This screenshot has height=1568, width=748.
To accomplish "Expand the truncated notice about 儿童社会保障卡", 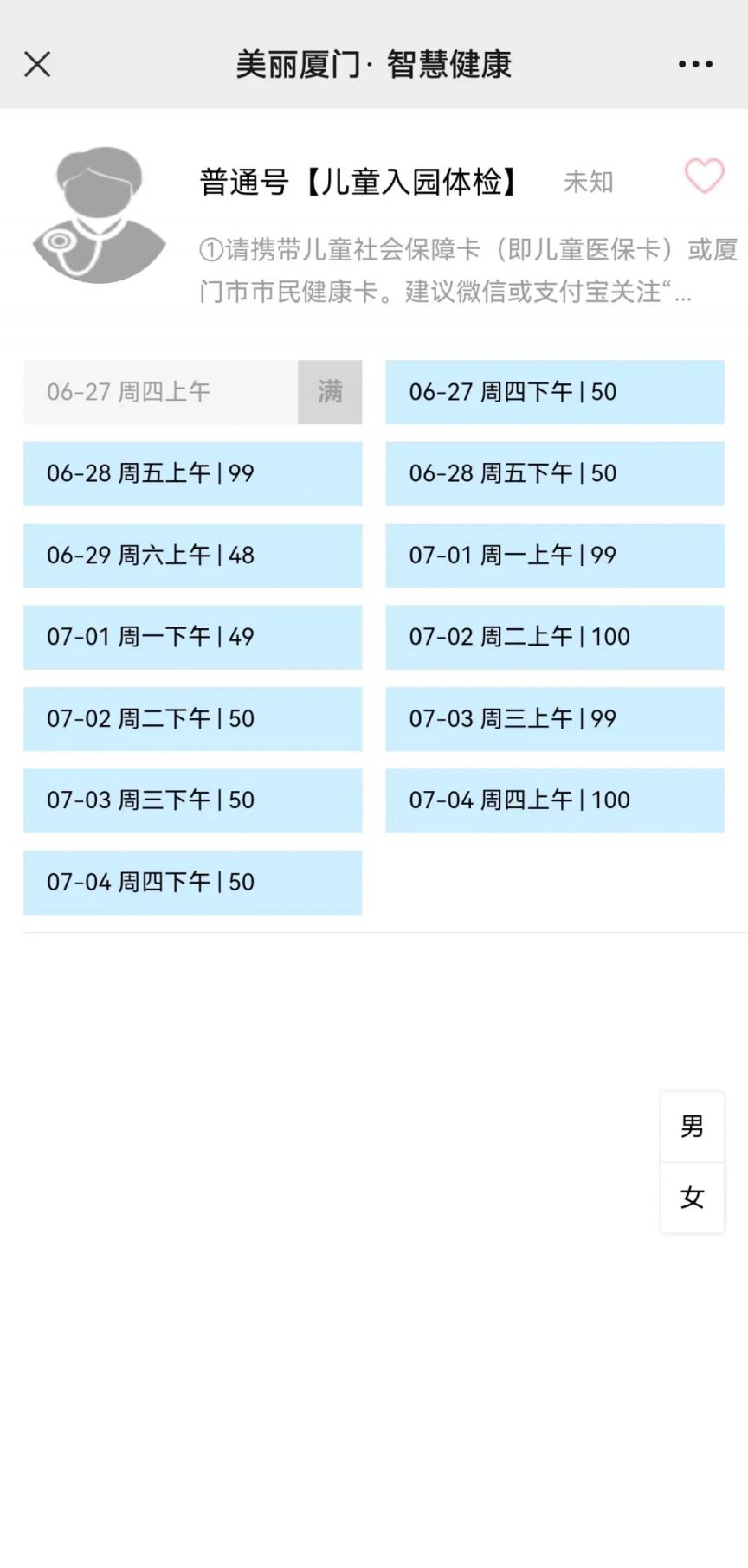I will tap(468, 271).
